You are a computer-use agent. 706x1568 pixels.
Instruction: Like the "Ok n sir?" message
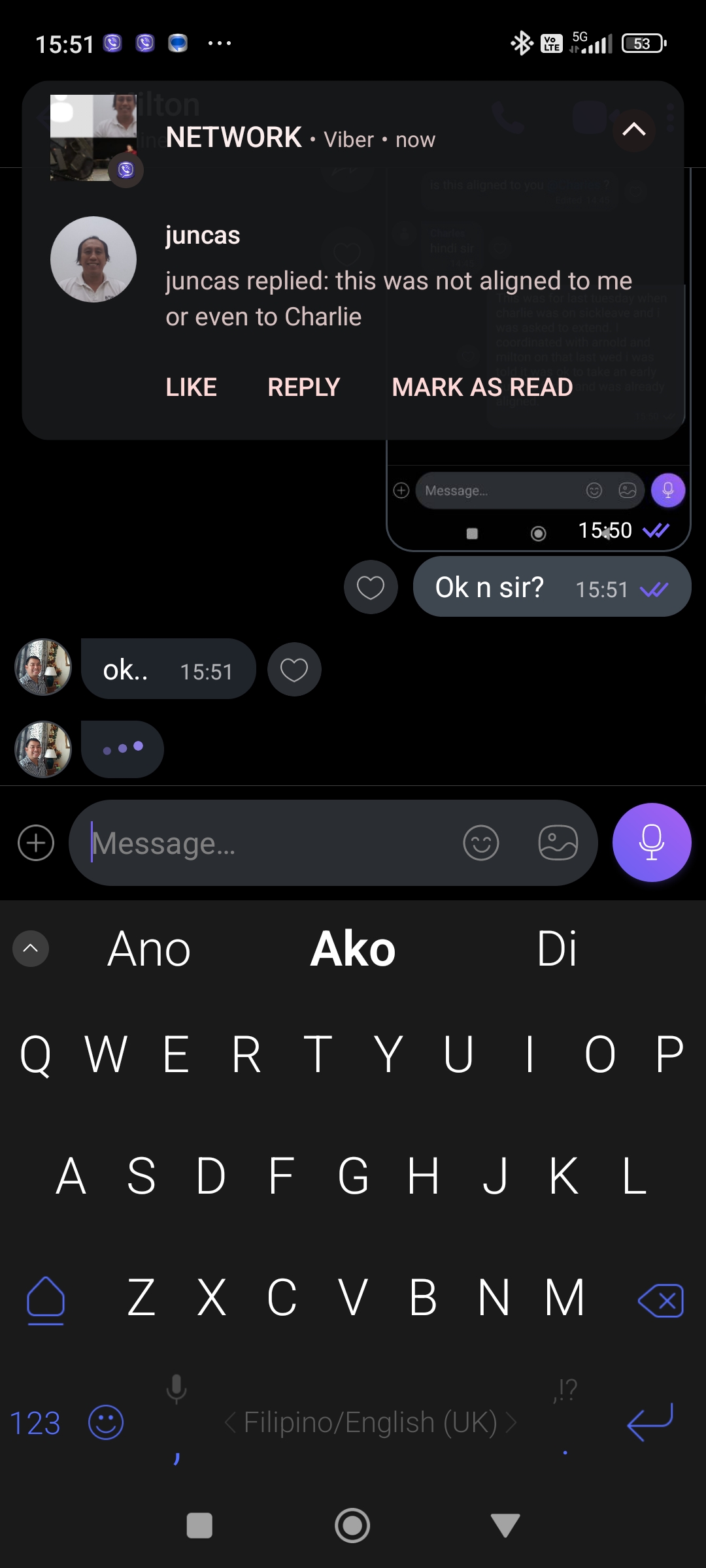(x=371, y=587)
